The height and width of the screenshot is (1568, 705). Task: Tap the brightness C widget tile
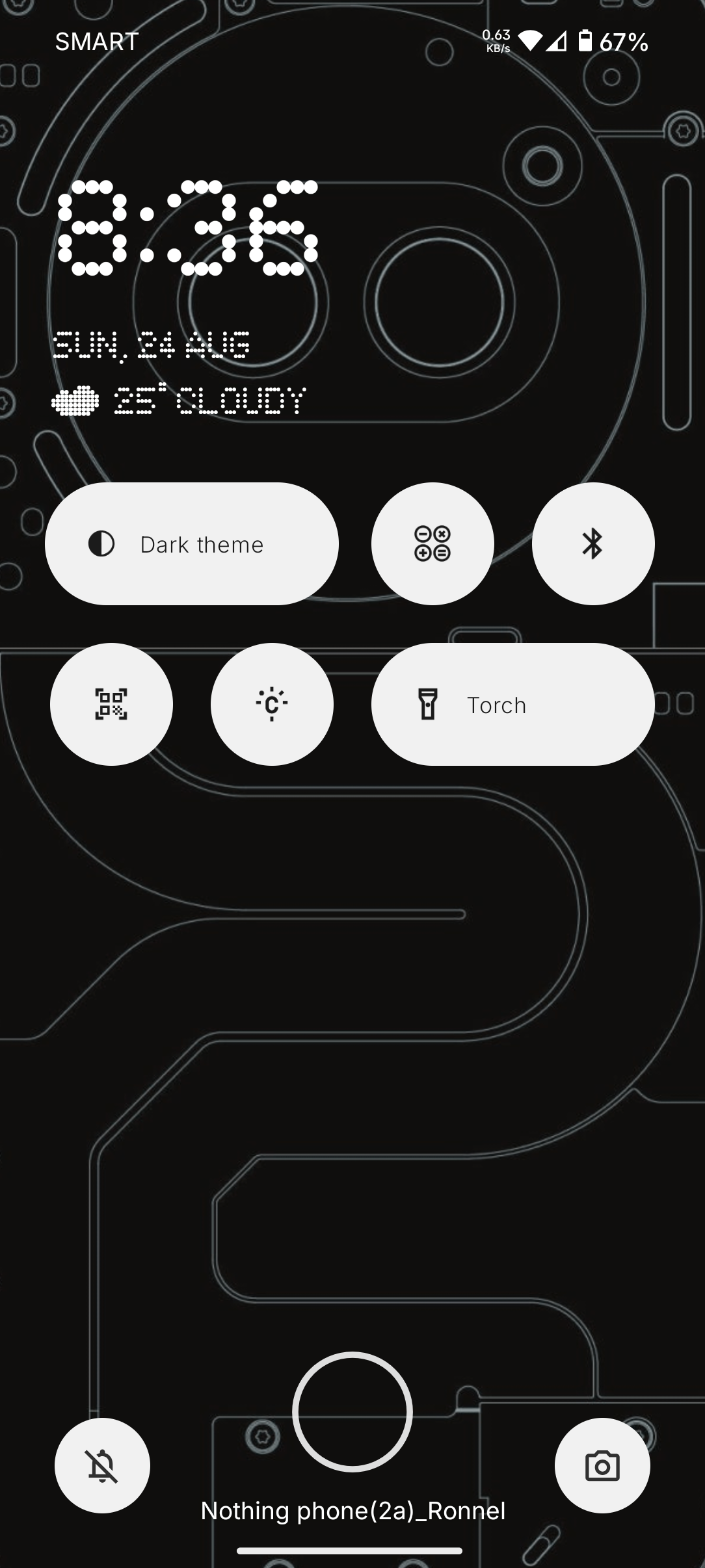coord(272,705)
